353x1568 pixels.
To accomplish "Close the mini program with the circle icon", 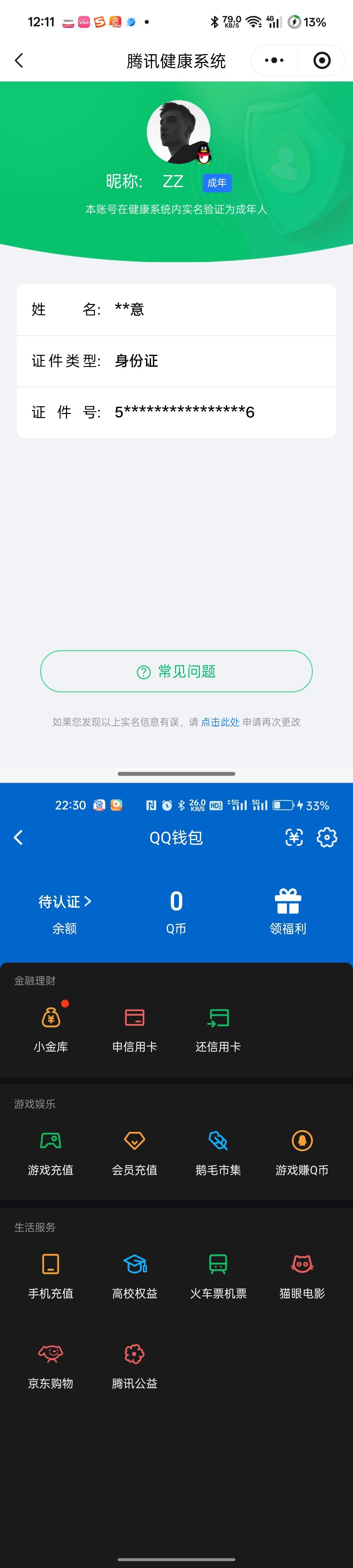I will 321,60.
